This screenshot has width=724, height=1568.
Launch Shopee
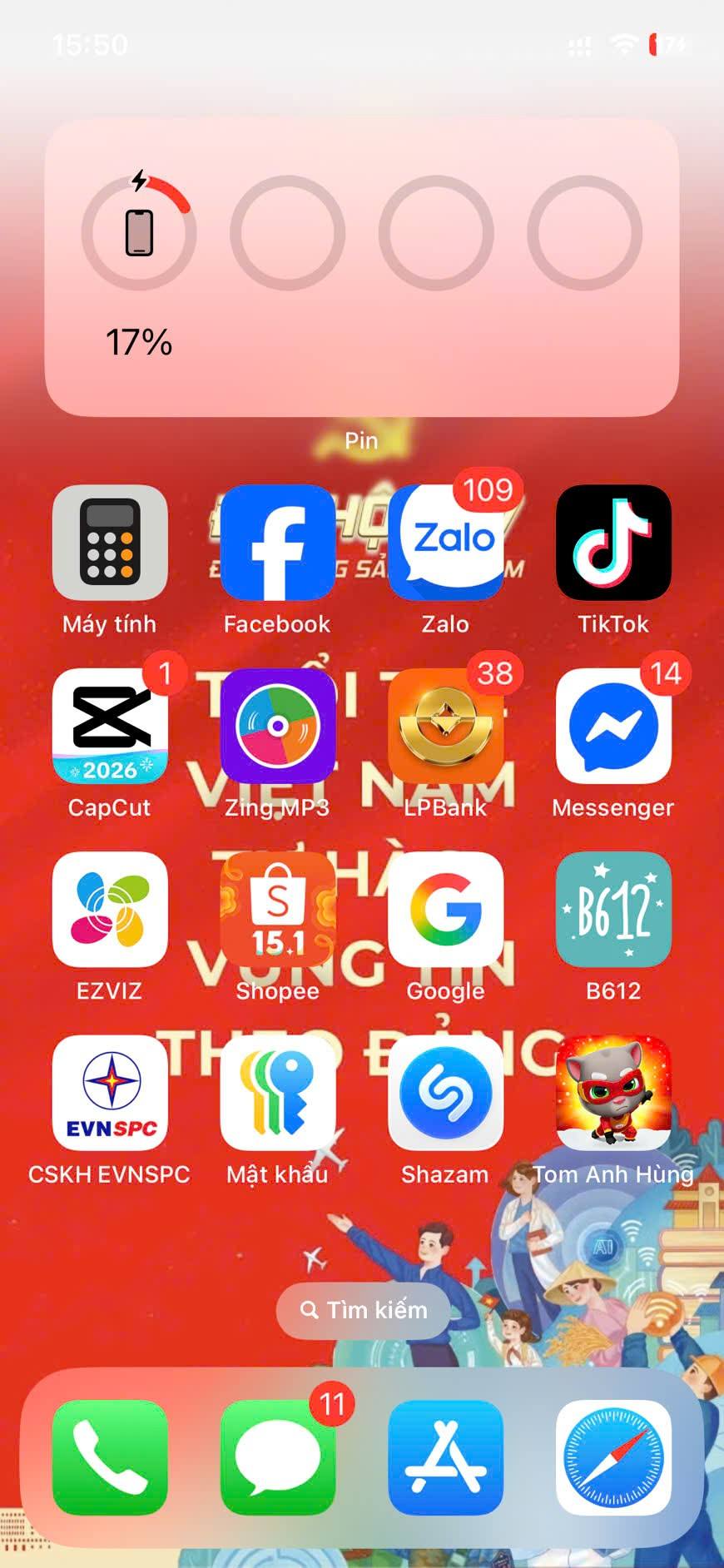[x=278, y=909]
